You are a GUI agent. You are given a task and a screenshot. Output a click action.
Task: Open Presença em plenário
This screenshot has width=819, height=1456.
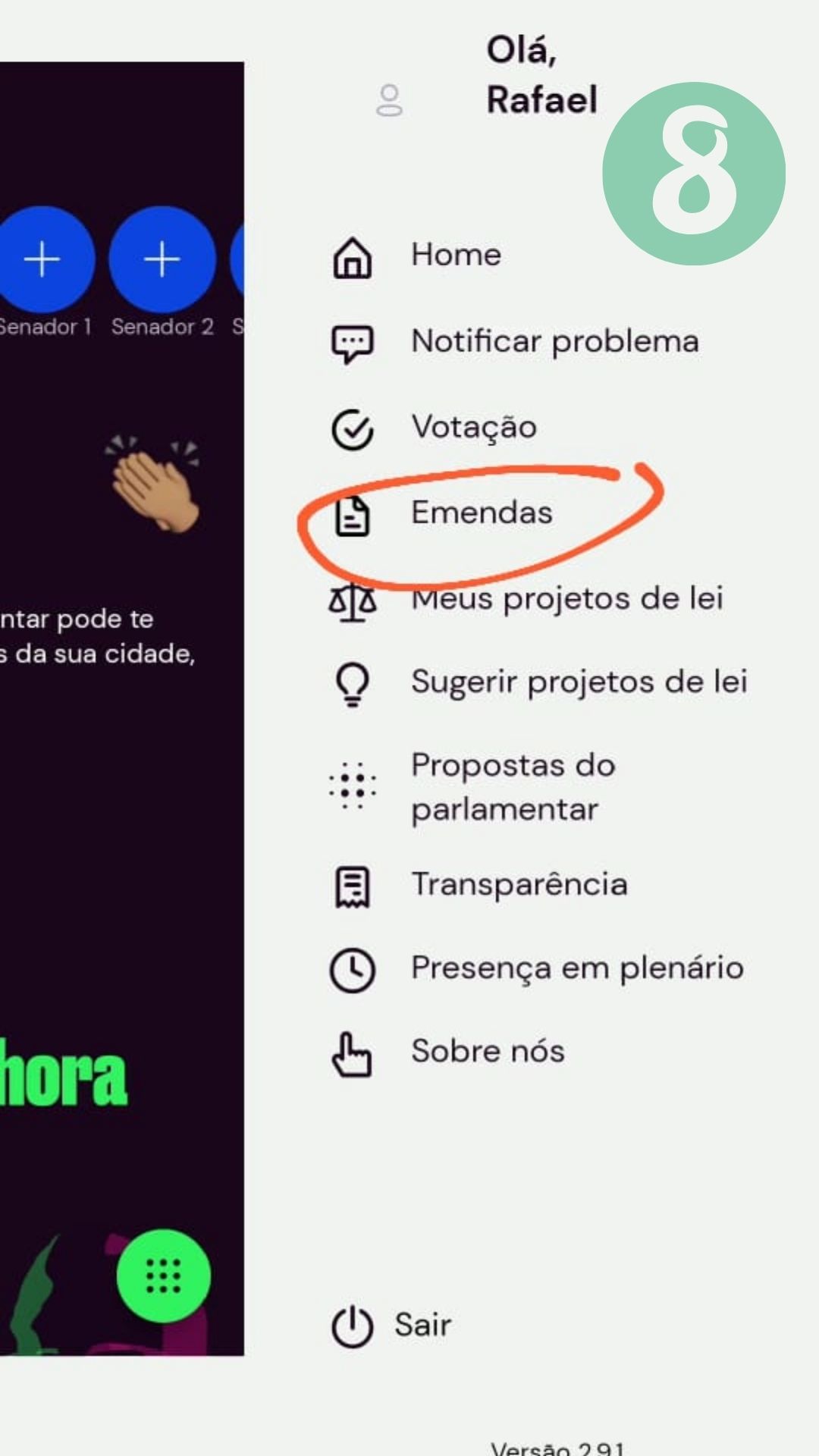(x=576, y=968)
